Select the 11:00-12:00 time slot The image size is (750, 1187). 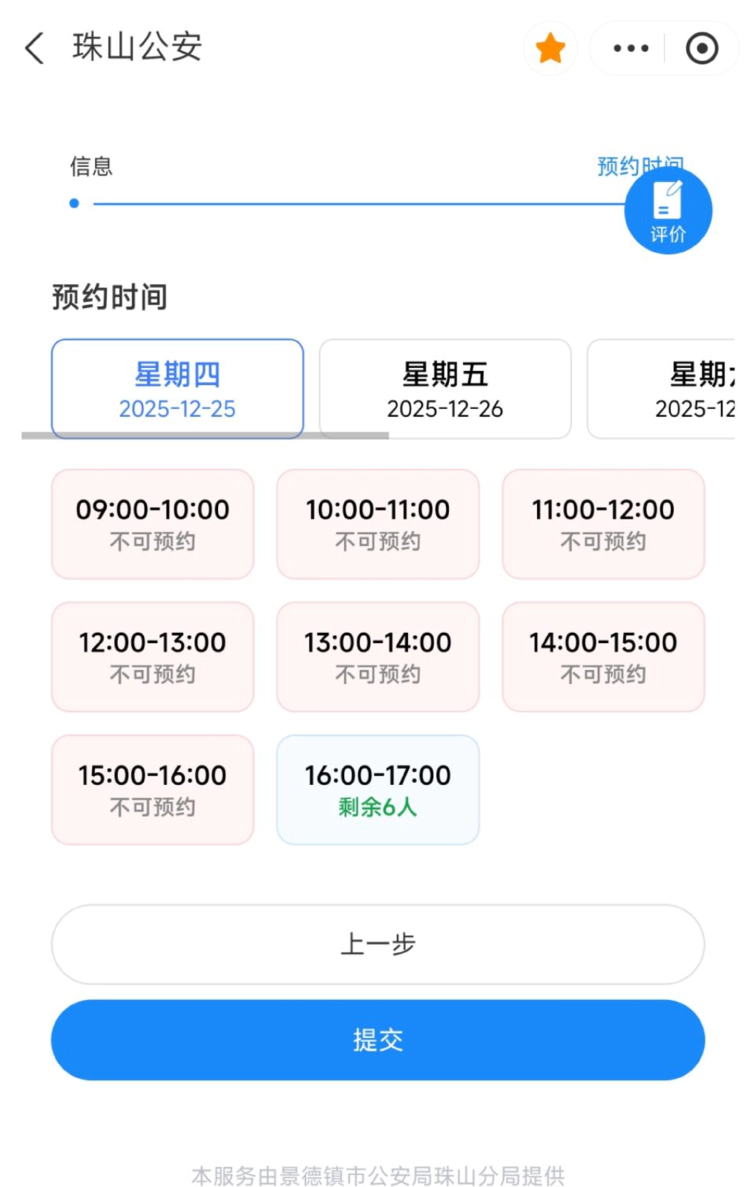(603, 524)
